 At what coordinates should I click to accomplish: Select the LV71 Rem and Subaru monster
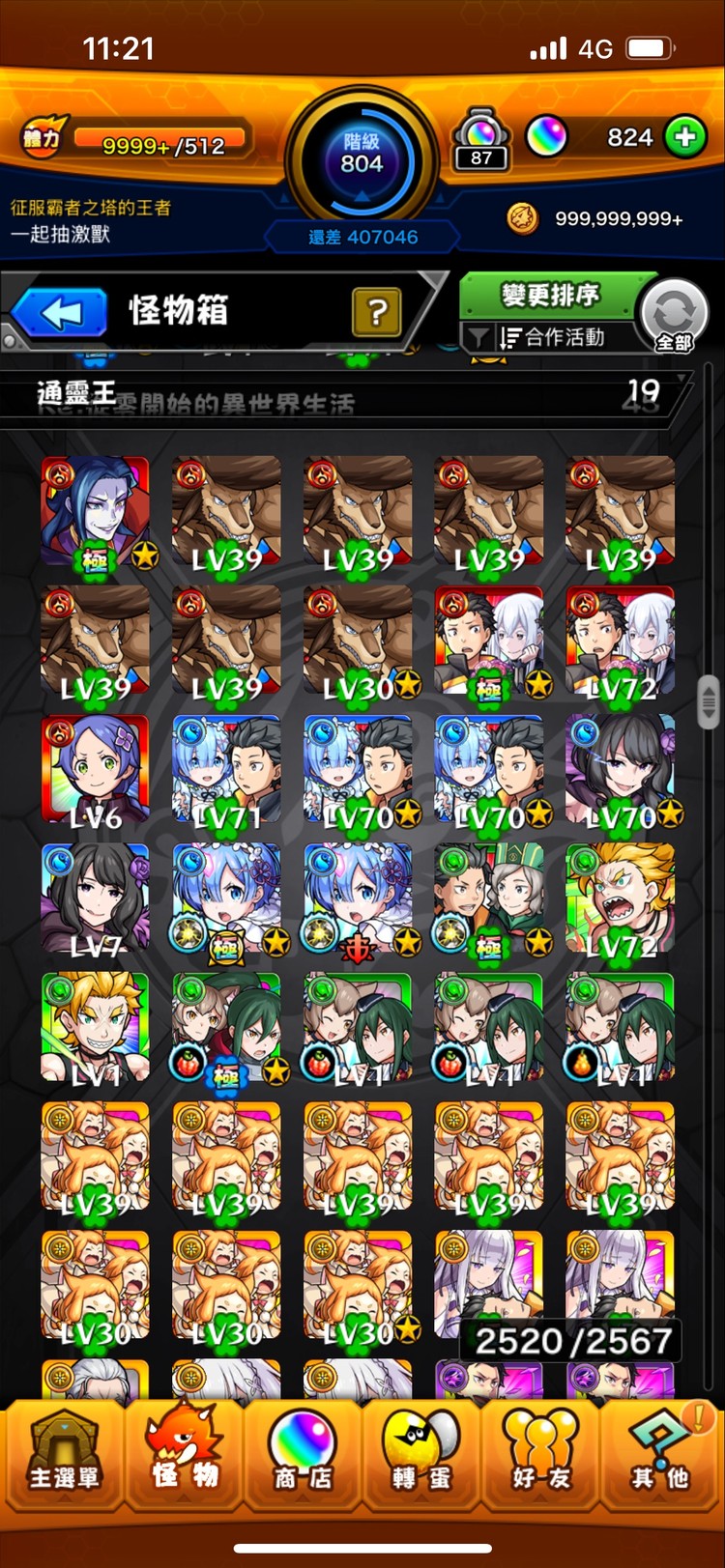226,770
